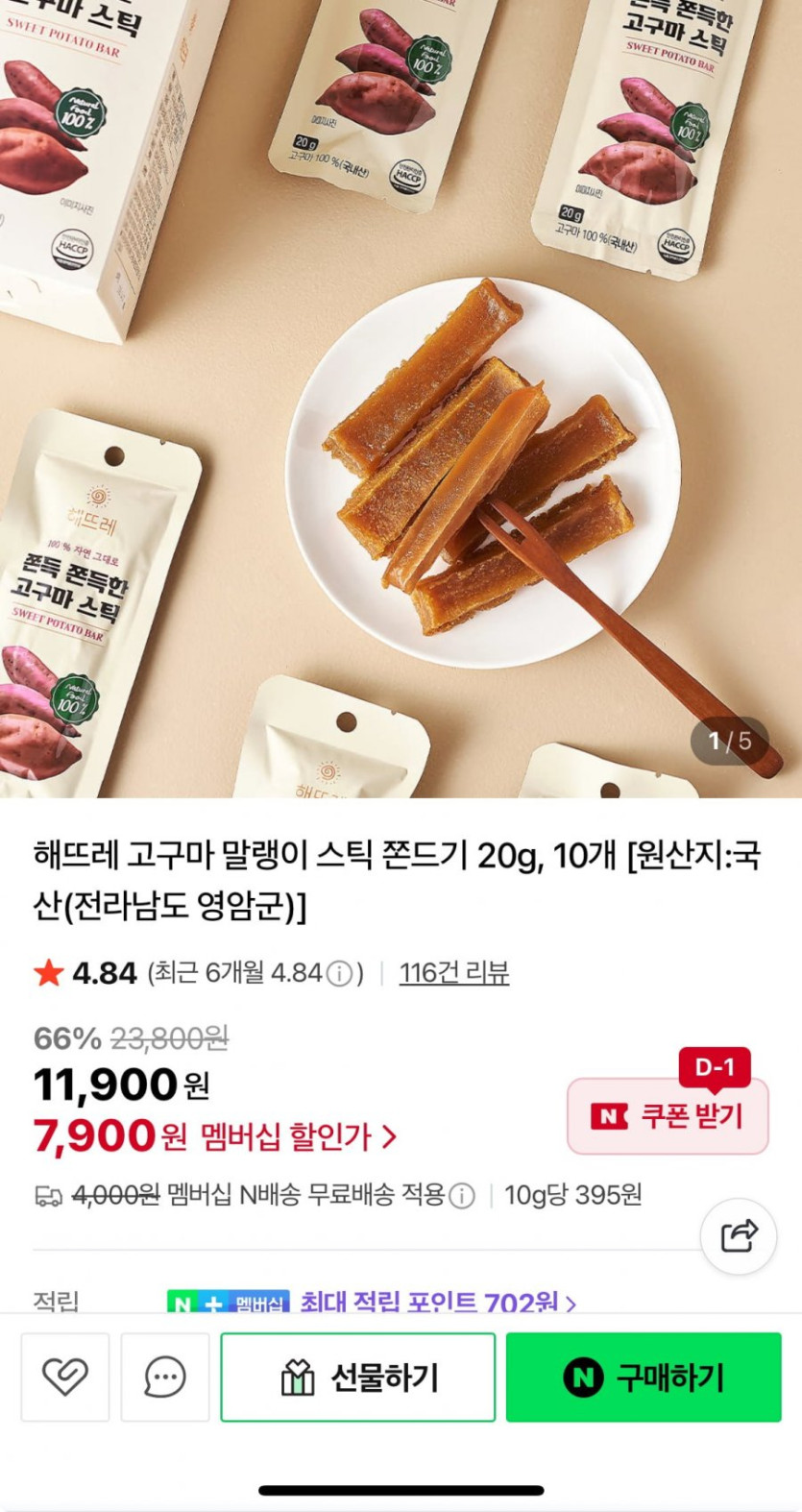802x1512 pixels.
Task: Add product to wishlist with heart icon
Action: point(65,1377)
